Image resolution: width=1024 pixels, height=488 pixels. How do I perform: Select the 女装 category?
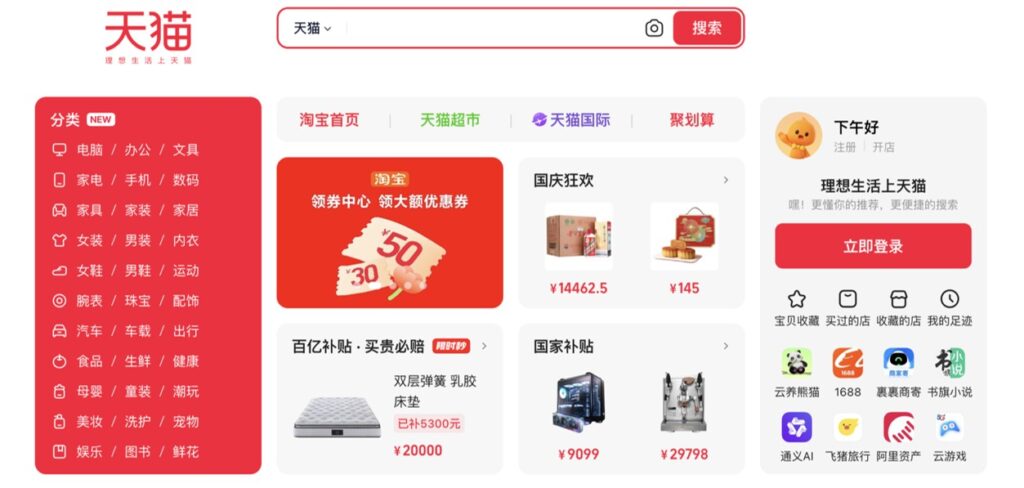pos(89,240)
